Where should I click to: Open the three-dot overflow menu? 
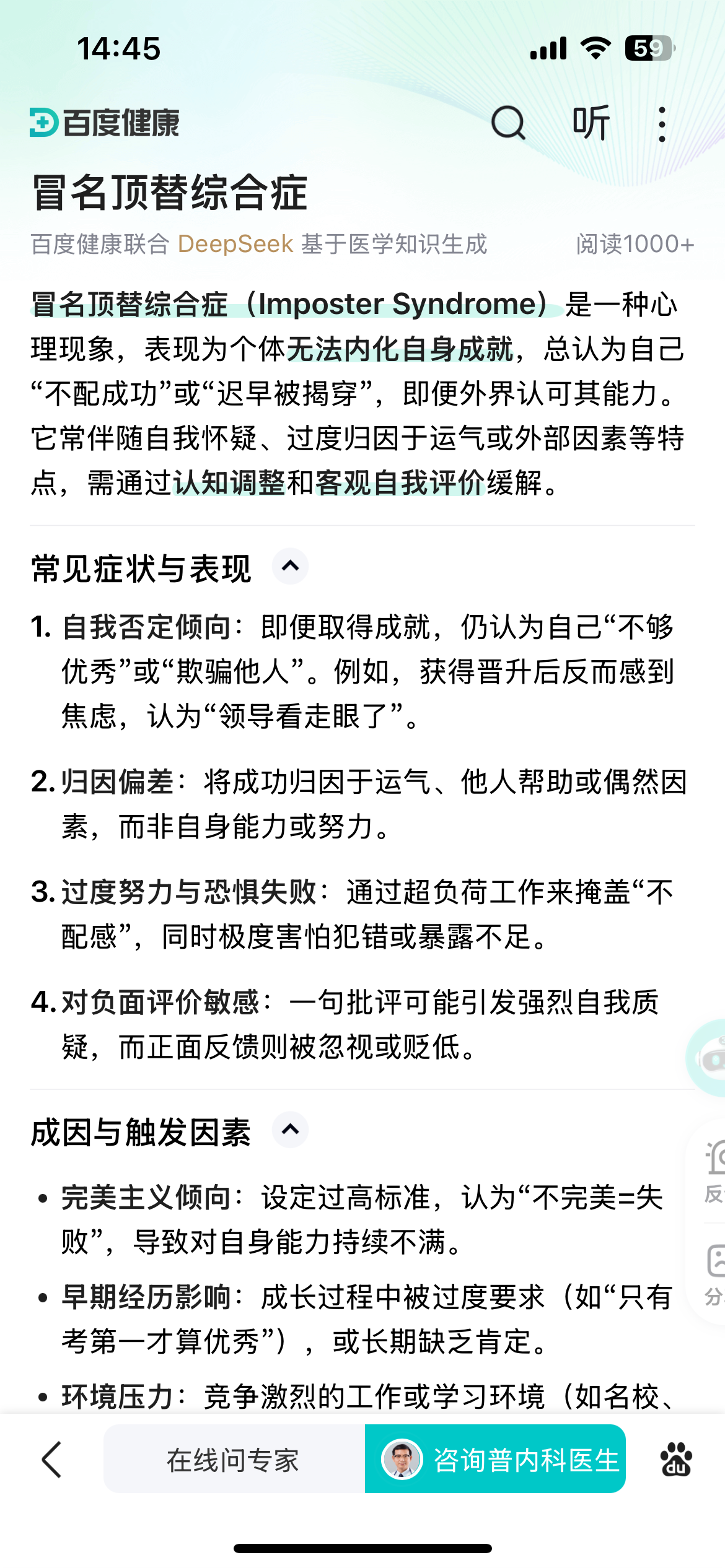point(662,124)
